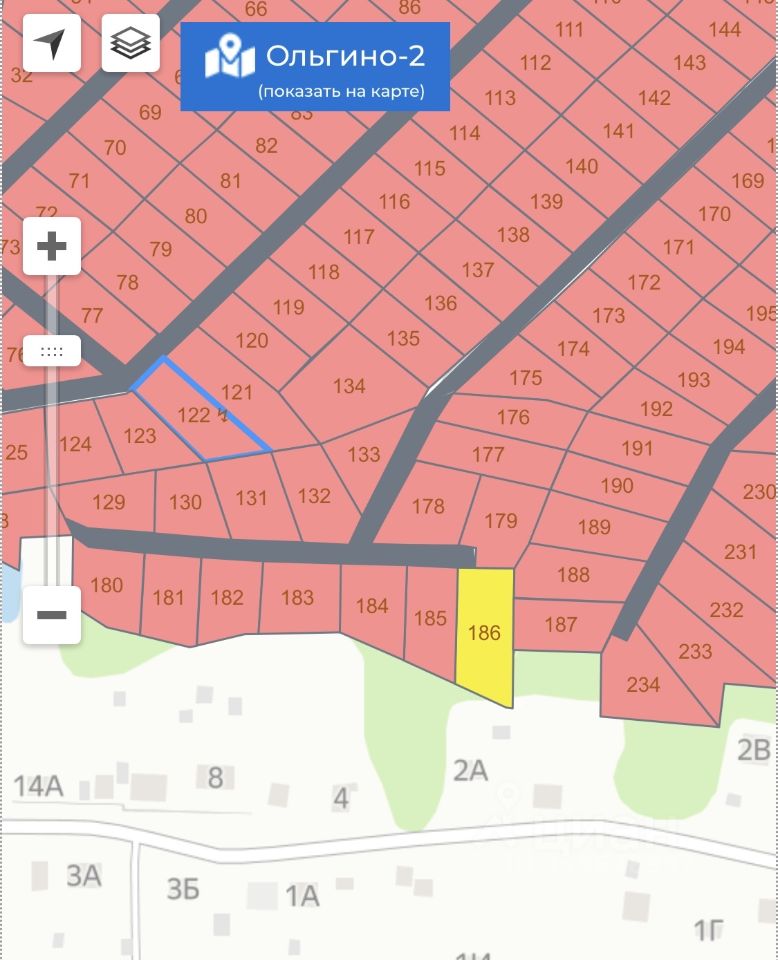Zoom out with the minus button

click(x=52, y=614)
